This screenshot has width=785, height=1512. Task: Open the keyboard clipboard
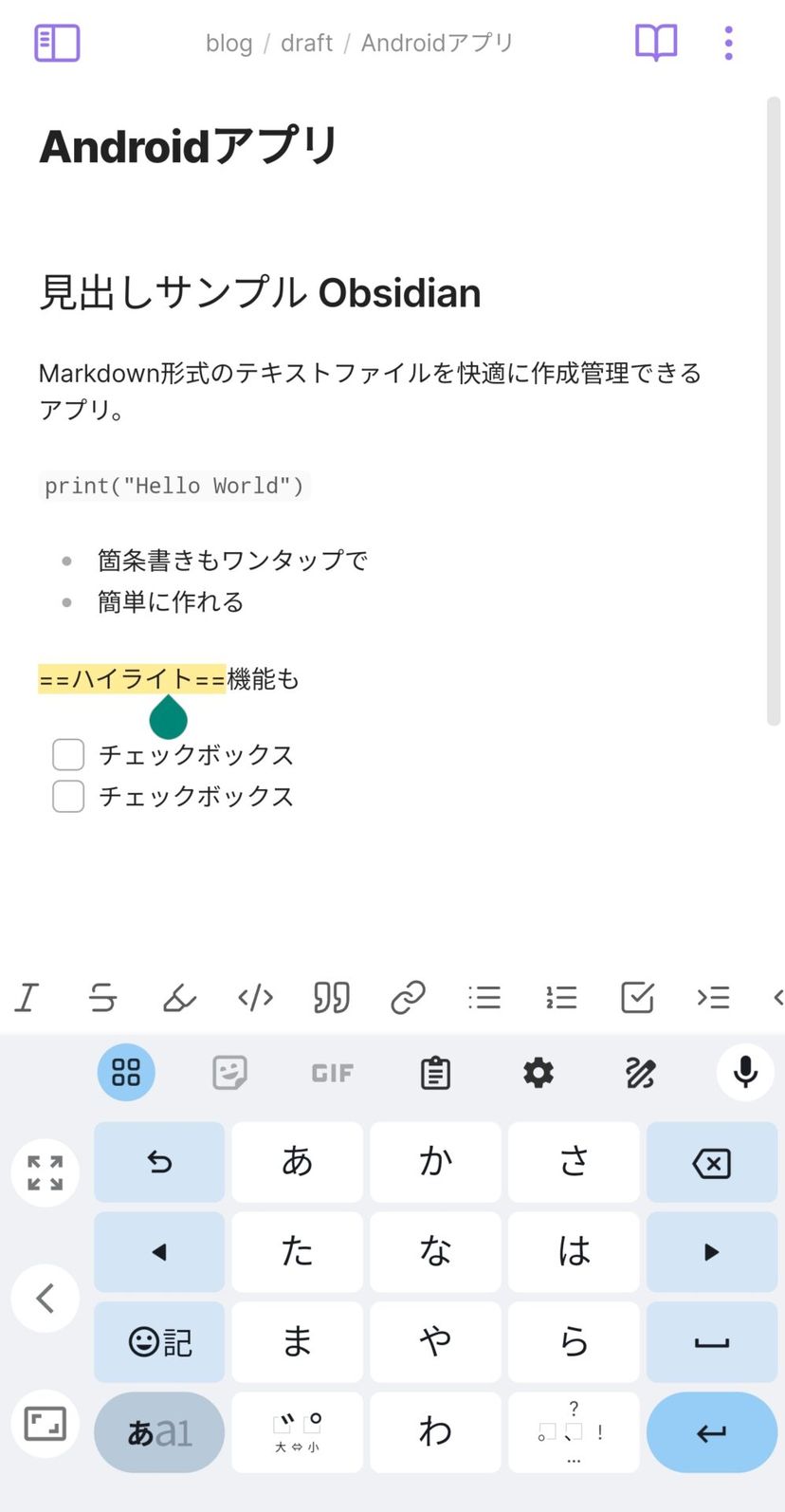click(435, 1073)
